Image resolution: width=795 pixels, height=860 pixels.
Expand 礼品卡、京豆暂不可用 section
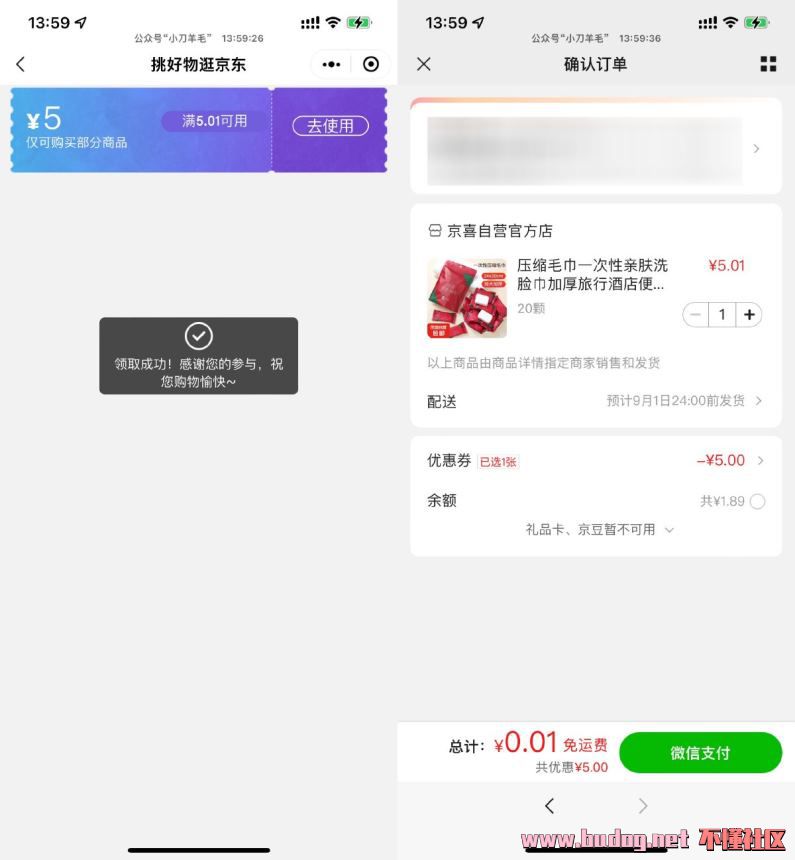tap(600, 530)
